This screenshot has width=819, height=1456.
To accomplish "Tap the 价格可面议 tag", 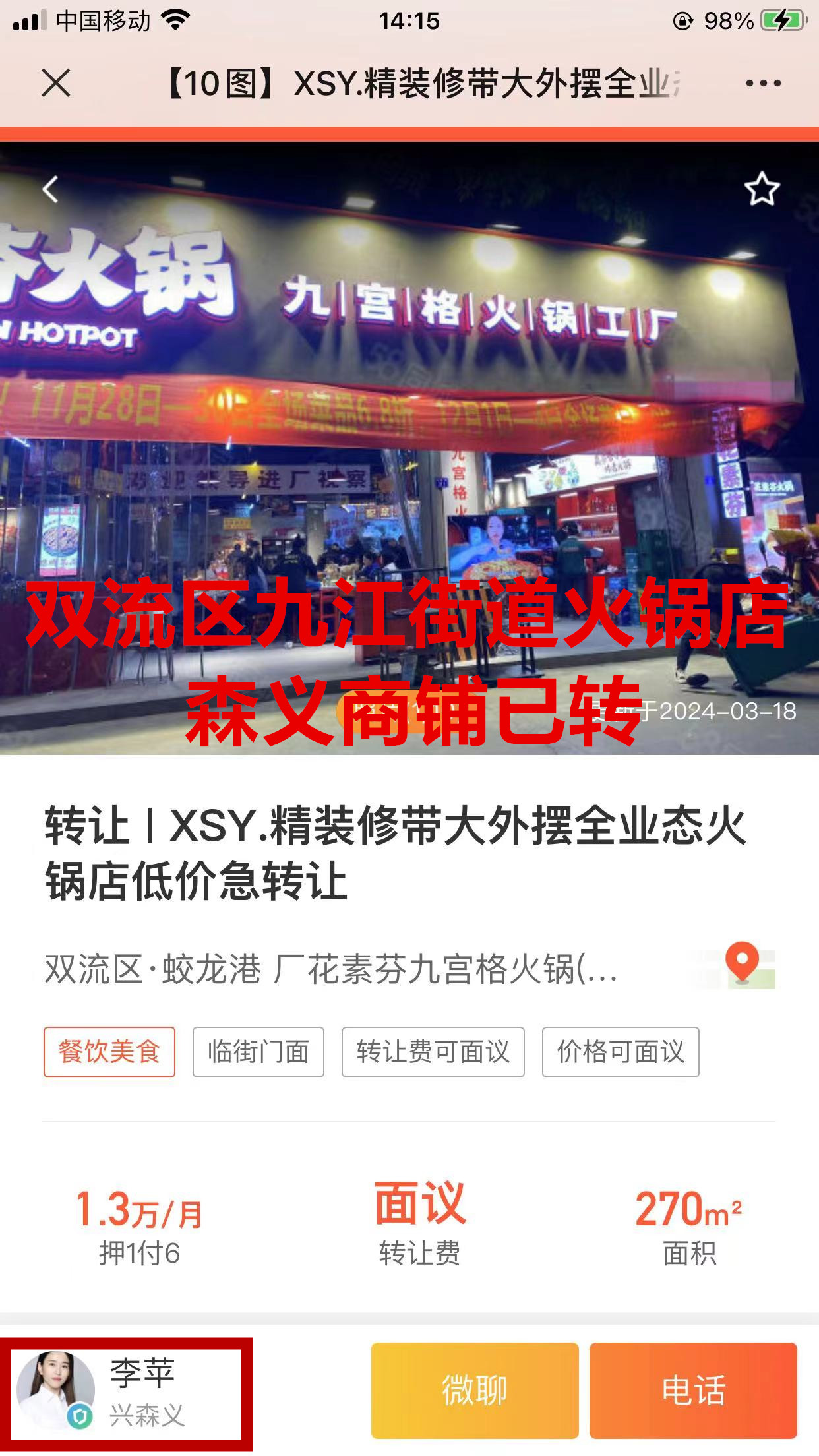I will click(620, 1052).
